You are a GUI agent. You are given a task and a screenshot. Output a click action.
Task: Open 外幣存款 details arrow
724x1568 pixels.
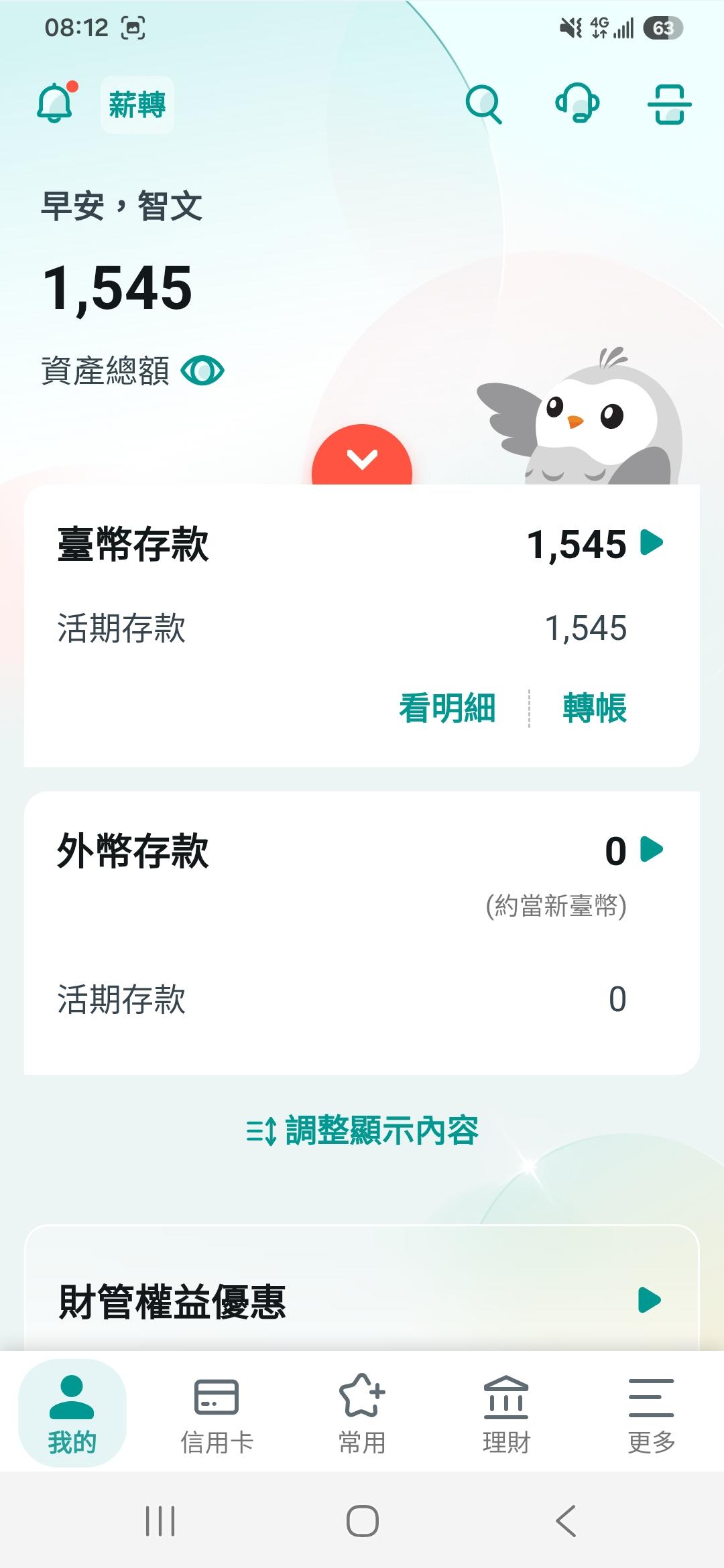[x=652, y=849]
